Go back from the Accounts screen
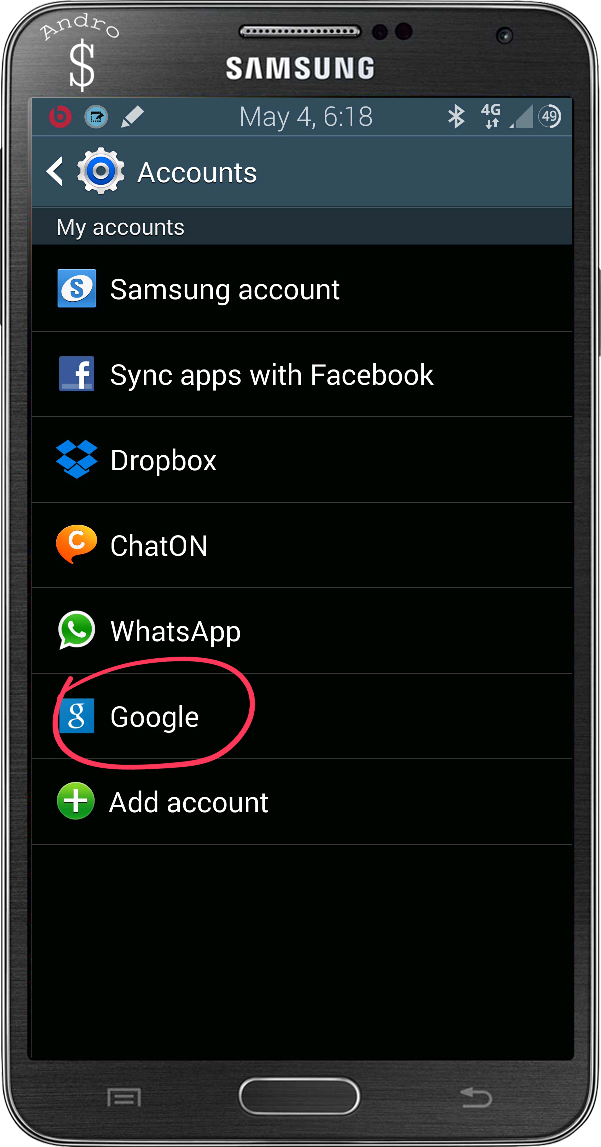Image resolution: width=601 pixels, height=1147 pixels. pos(56,172)
